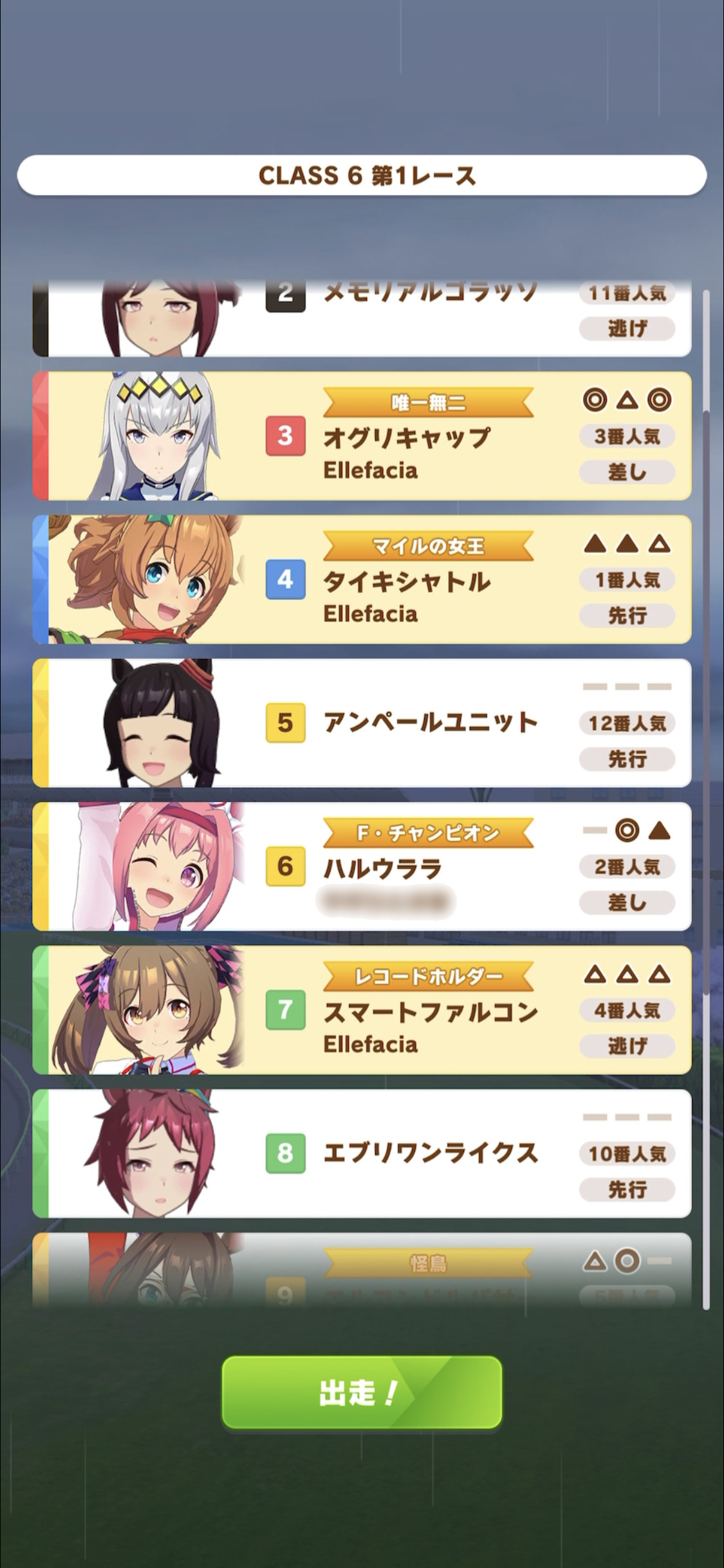Open entry 3 オグリキャップ card
The image size is (724, 1568).
coord(362,436)
